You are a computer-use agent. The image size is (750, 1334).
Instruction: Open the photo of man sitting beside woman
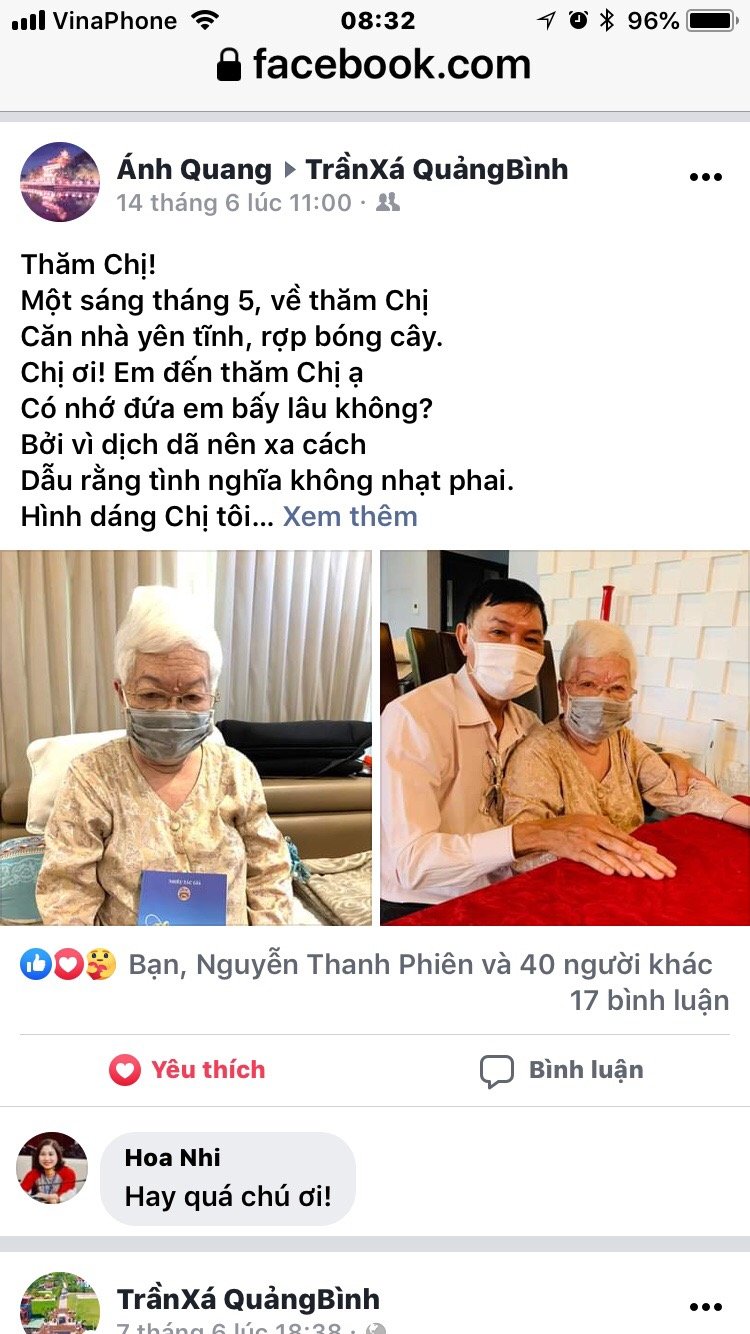(565, 738)
